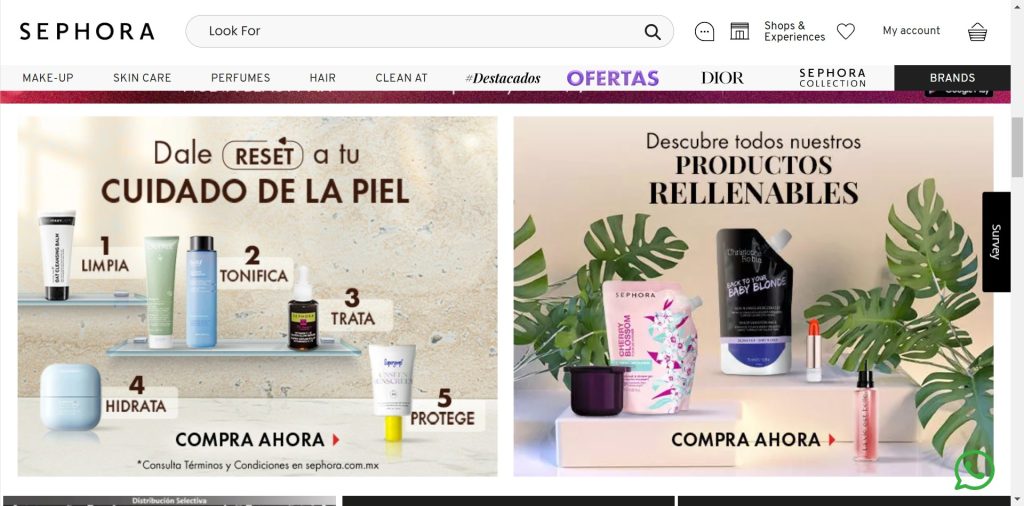1024x506 pixels.
Task: Open the Survey side tab
Action: coord(996,242)
